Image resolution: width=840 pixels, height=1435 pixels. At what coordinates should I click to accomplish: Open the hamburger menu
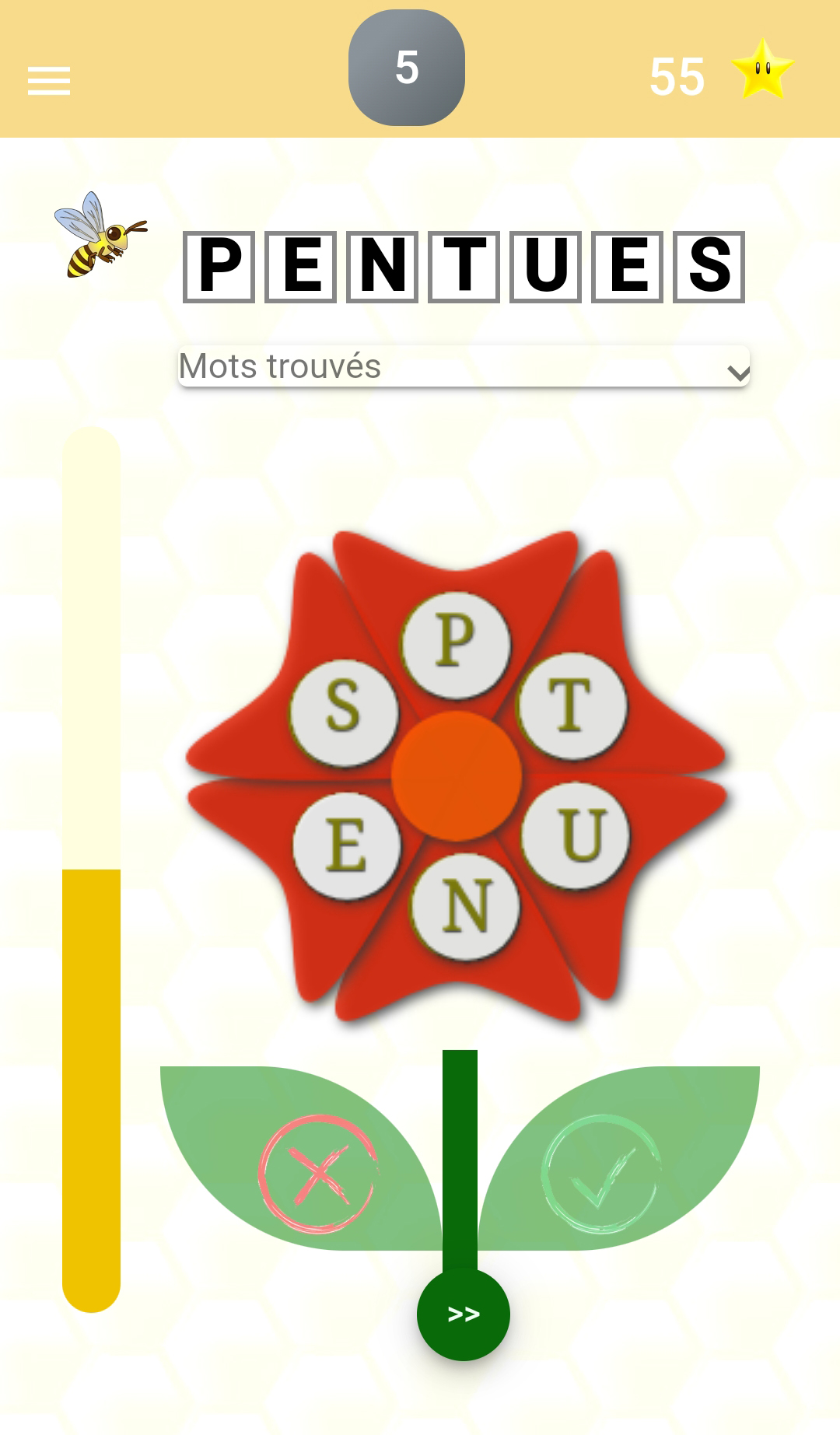pyautogui.click(x=49, y=80)
